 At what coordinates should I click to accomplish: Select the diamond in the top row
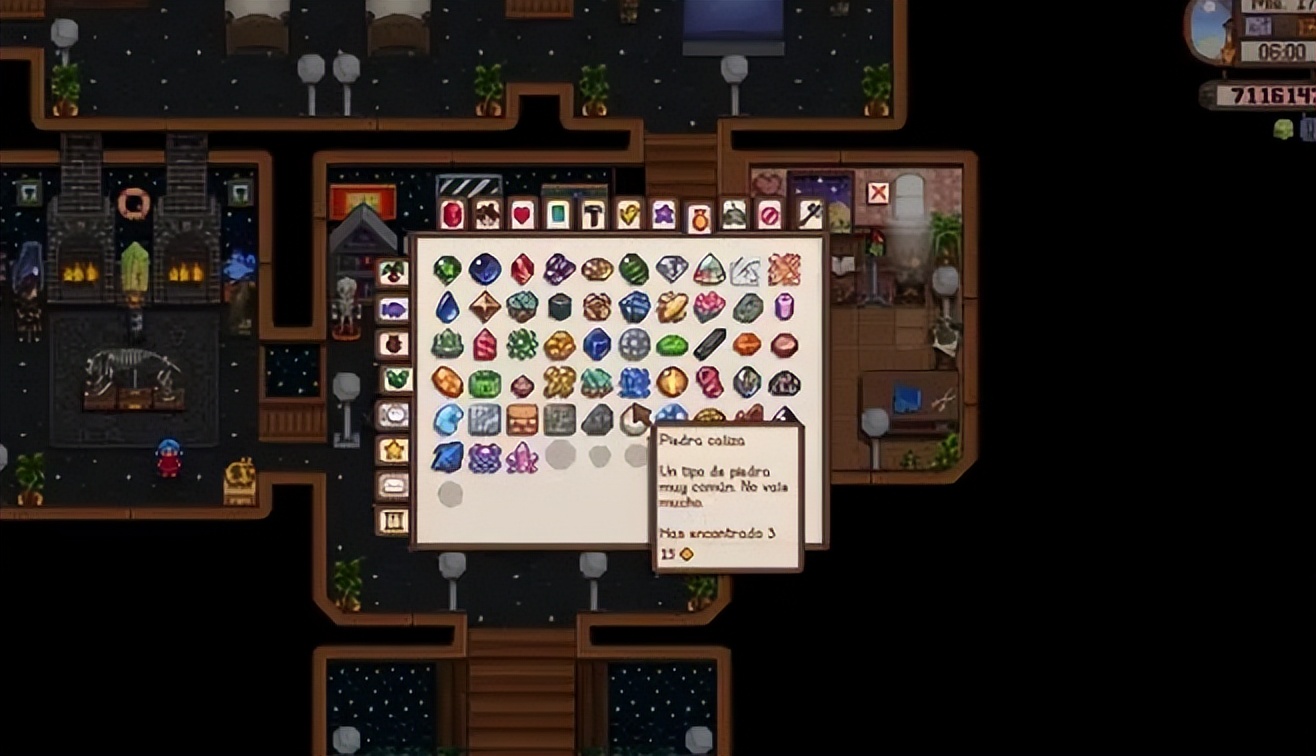pyautogui.click(x=672, y=269)
